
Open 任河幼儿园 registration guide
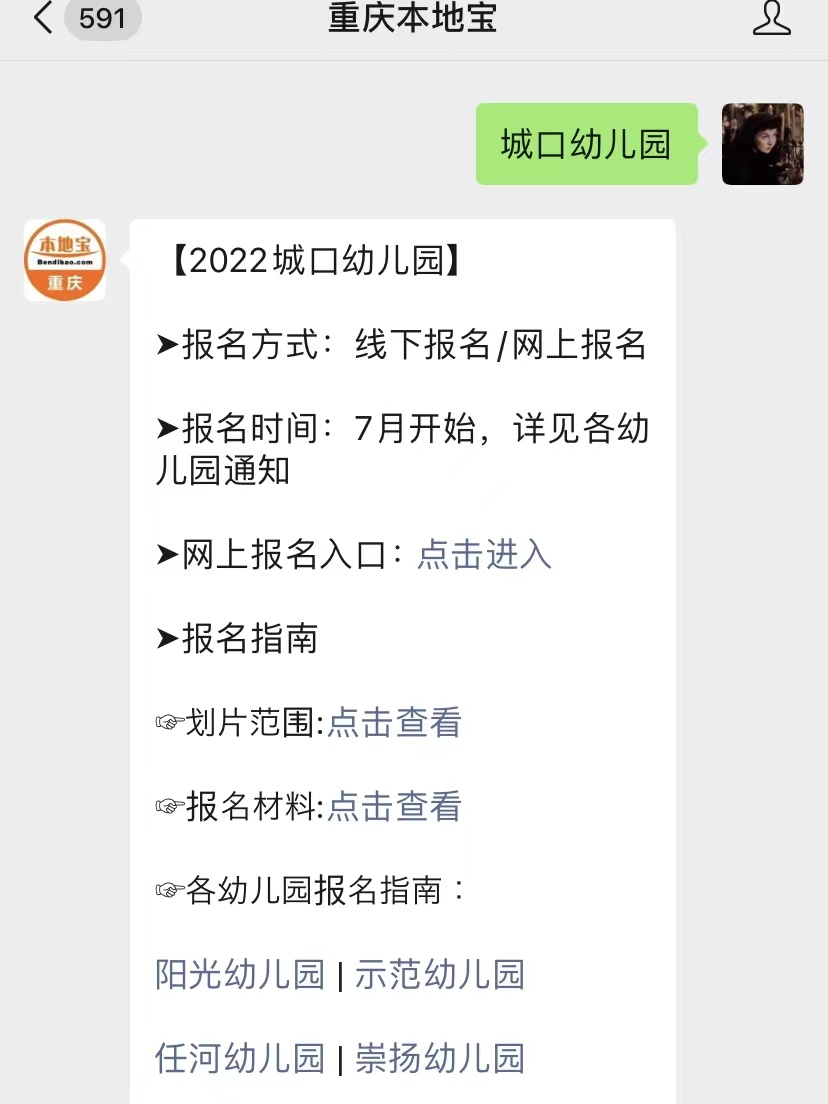240,1058
